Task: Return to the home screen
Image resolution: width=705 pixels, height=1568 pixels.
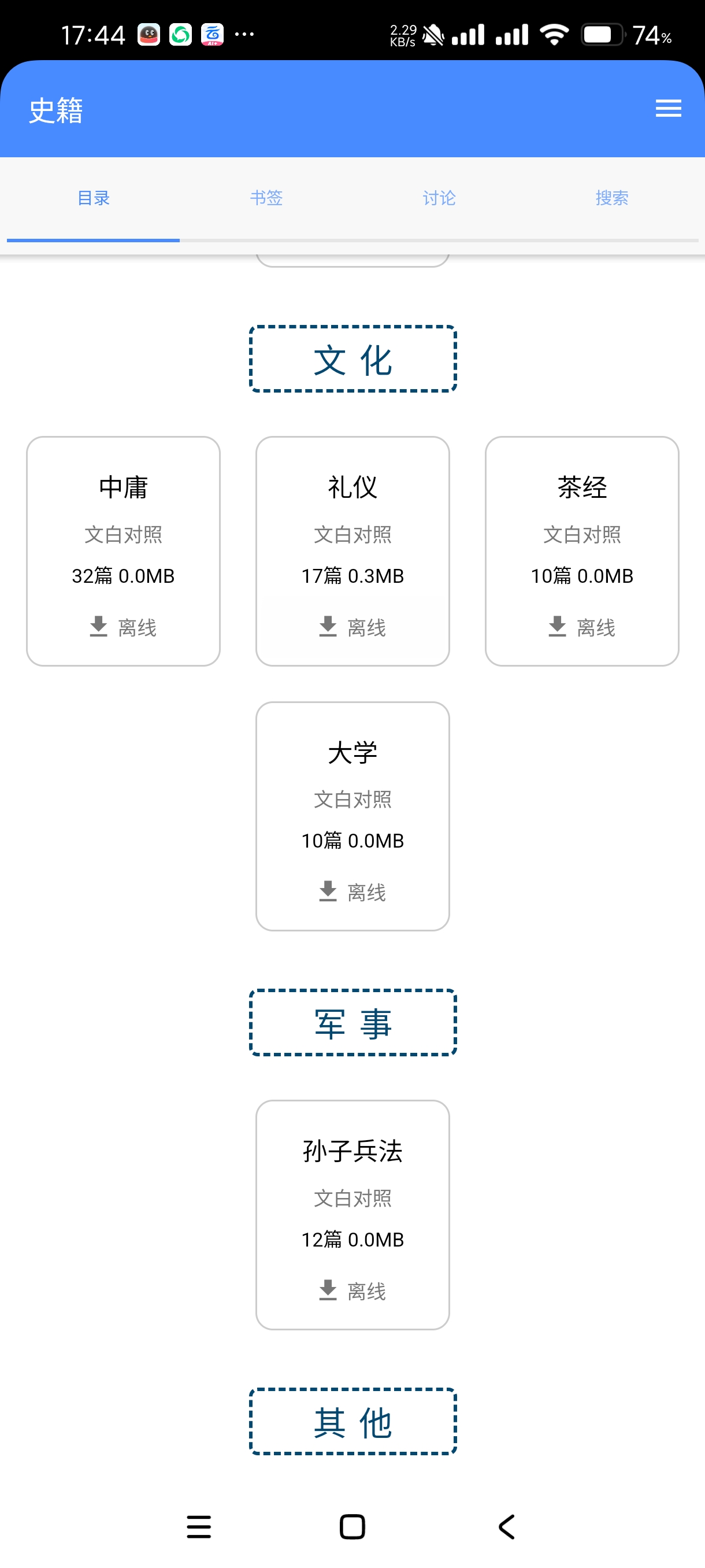Action: tap(352, 1526)
